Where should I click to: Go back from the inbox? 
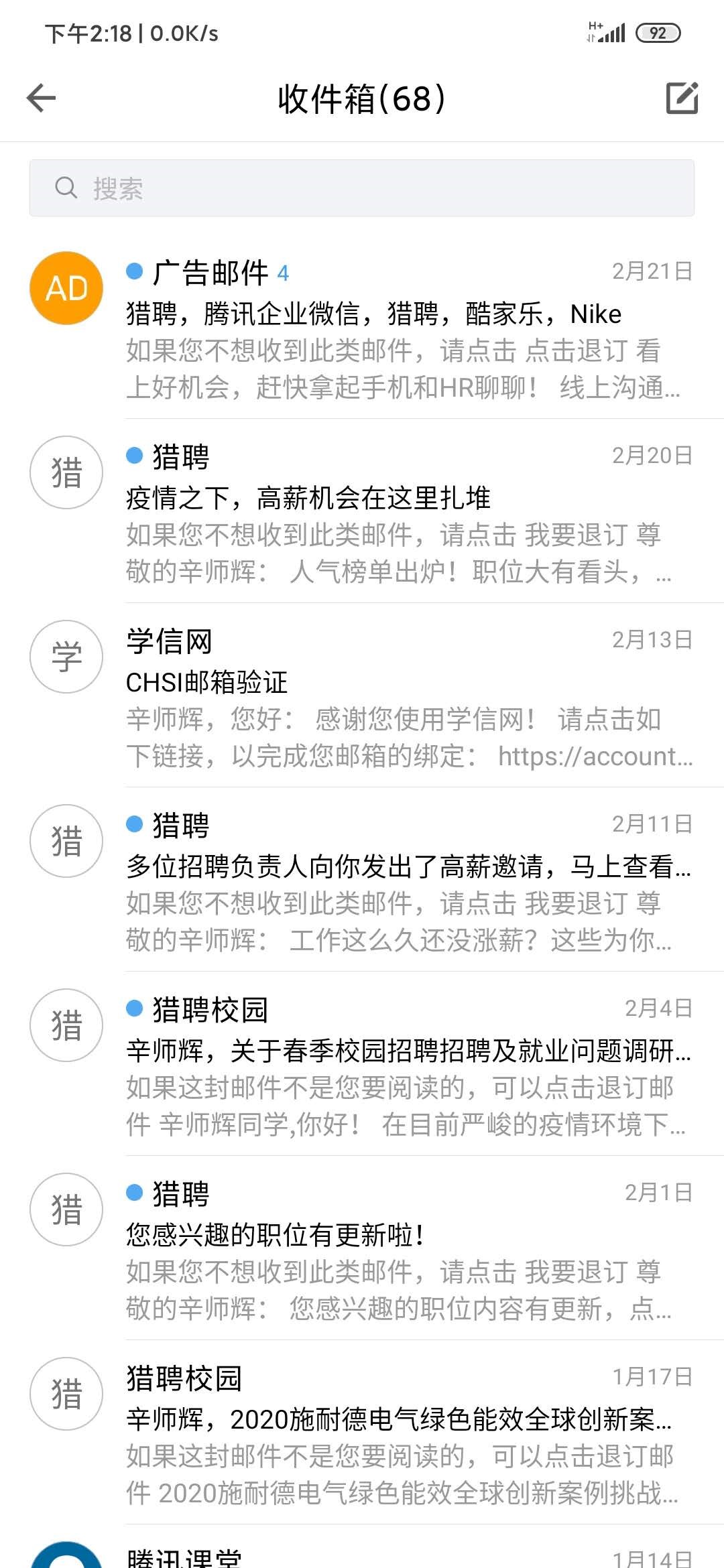coord(42,99)
